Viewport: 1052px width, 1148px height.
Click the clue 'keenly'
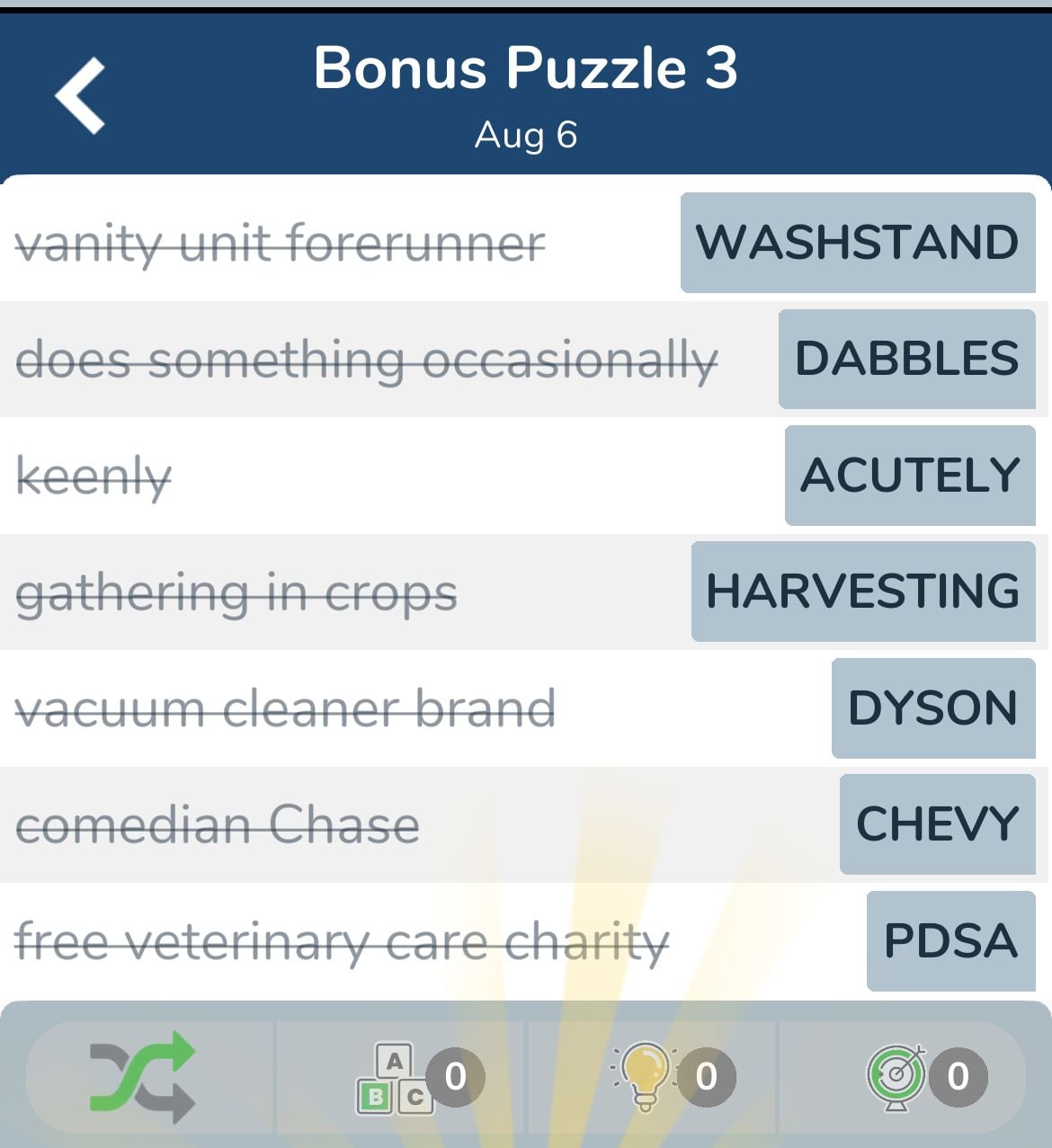click(x=94, y=475)
